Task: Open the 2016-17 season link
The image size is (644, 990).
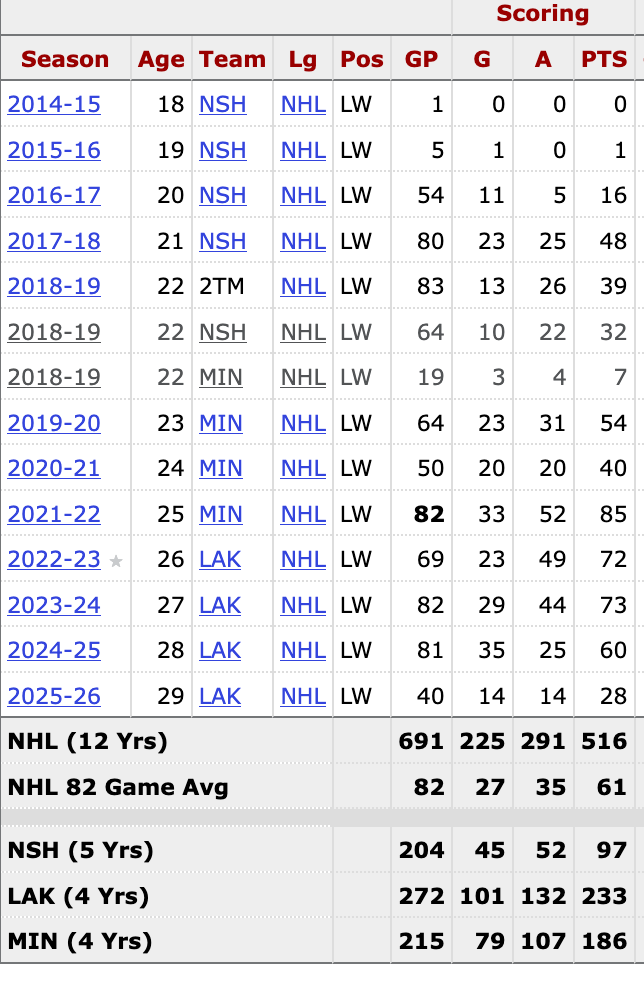Action: (54, 195)
